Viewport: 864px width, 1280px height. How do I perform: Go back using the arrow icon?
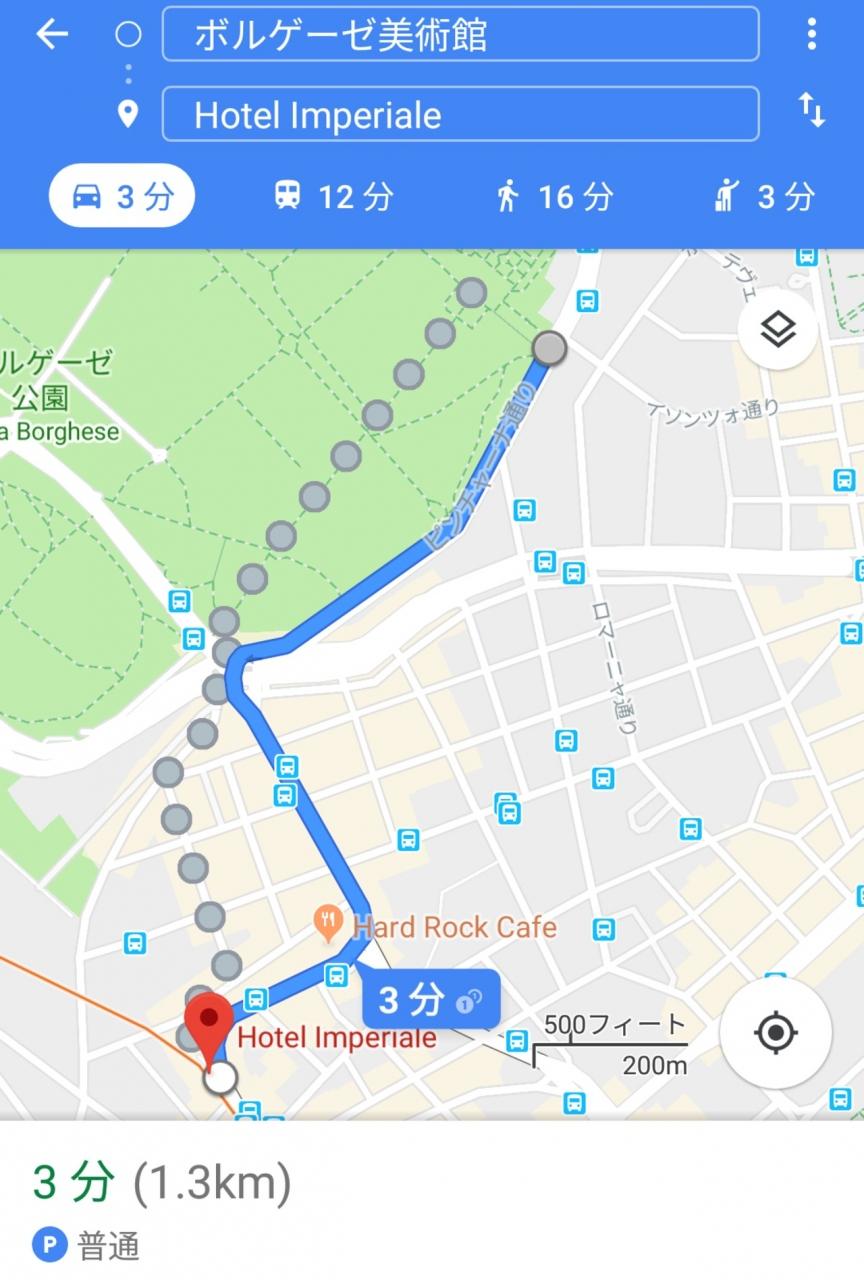(x=52, y=35)
